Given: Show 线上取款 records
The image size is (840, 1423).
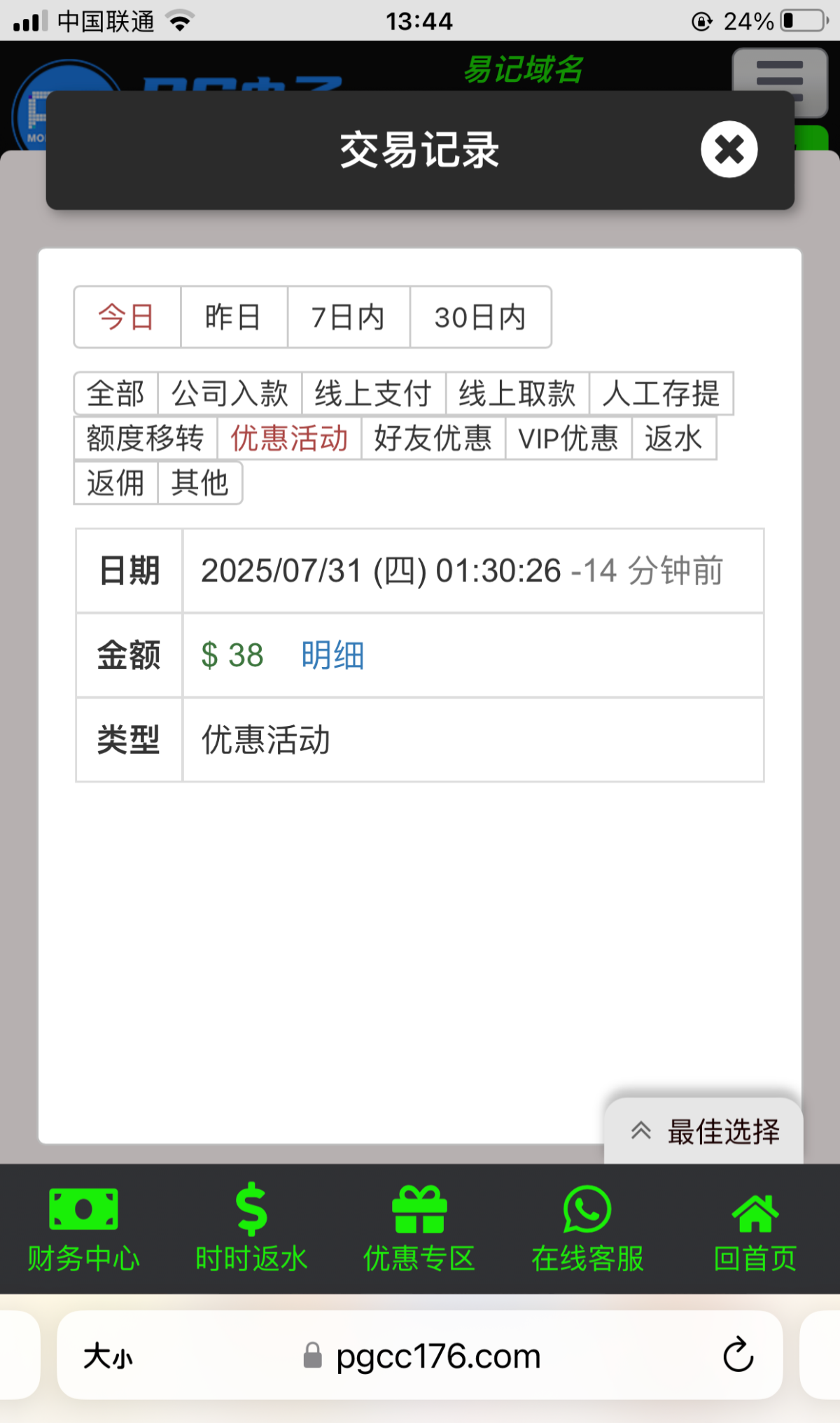Looking at the screenshot, I should (517, 393).
